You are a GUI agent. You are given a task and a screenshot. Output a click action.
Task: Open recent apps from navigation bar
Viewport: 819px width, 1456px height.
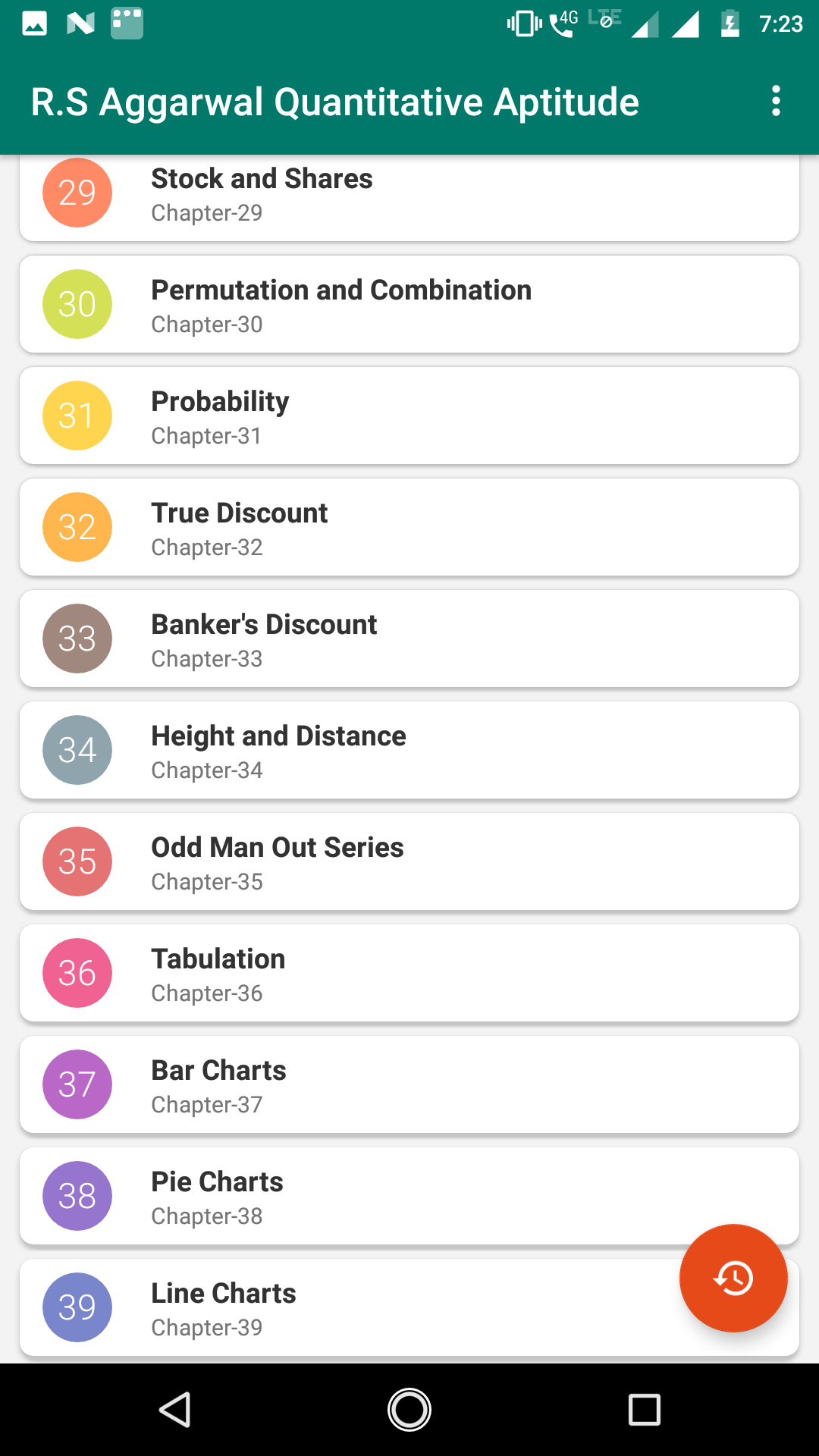click(x=645, y=1410)
